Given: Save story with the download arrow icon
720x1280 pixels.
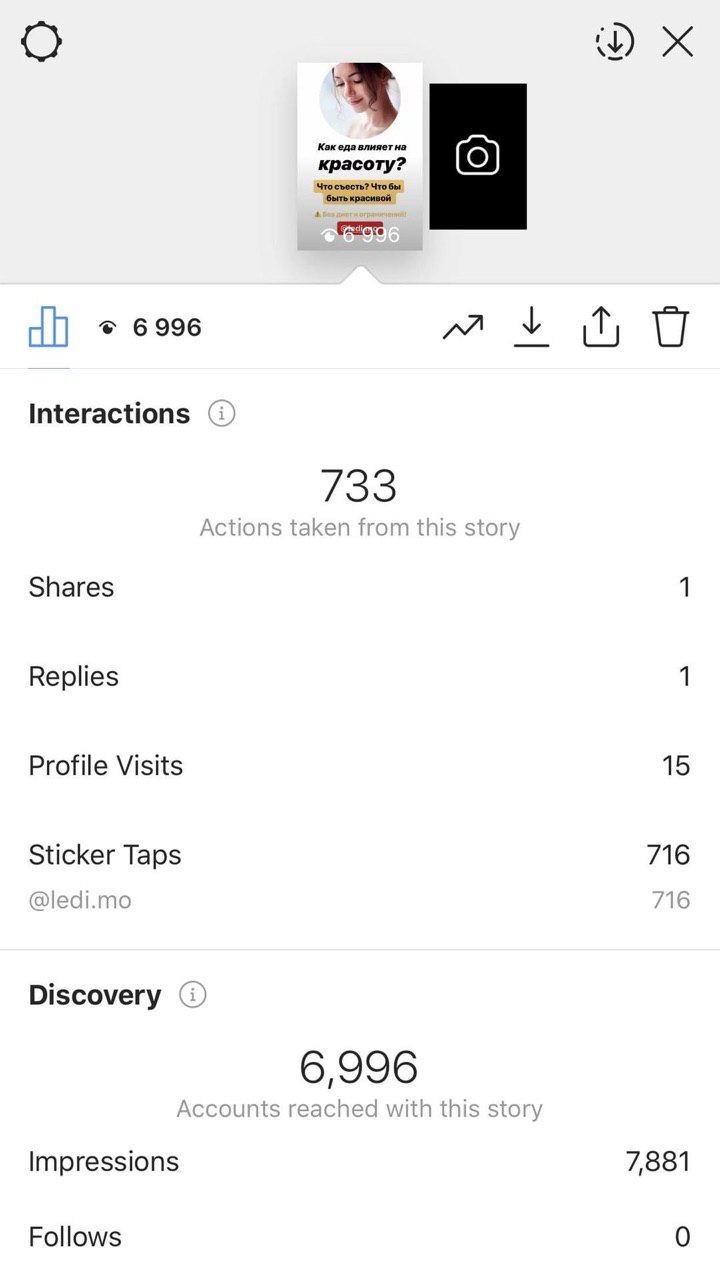Looking at the screenshot, I should pyautogui.click(x=532, y=327).
